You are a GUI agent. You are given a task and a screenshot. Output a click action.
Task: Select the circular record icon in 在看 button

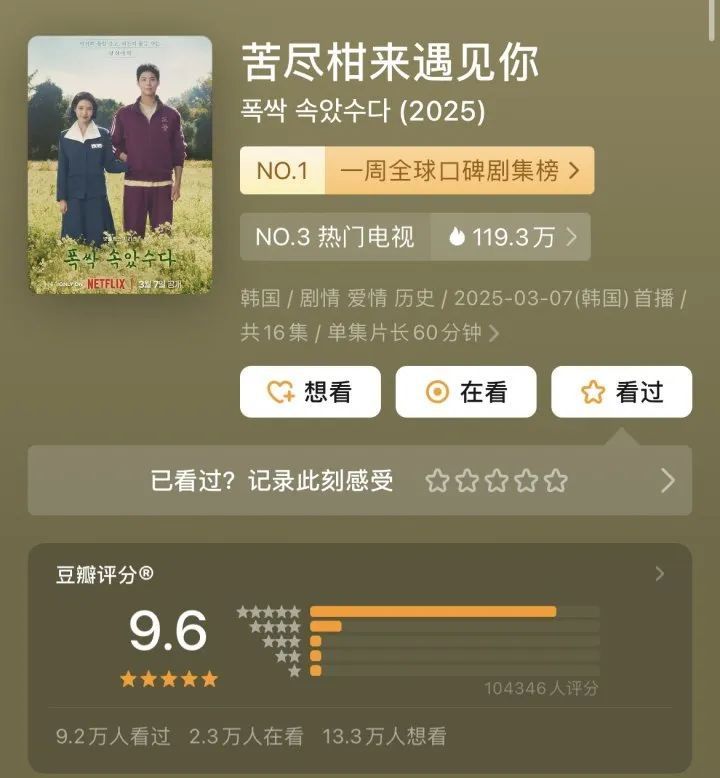pos(435,392)
